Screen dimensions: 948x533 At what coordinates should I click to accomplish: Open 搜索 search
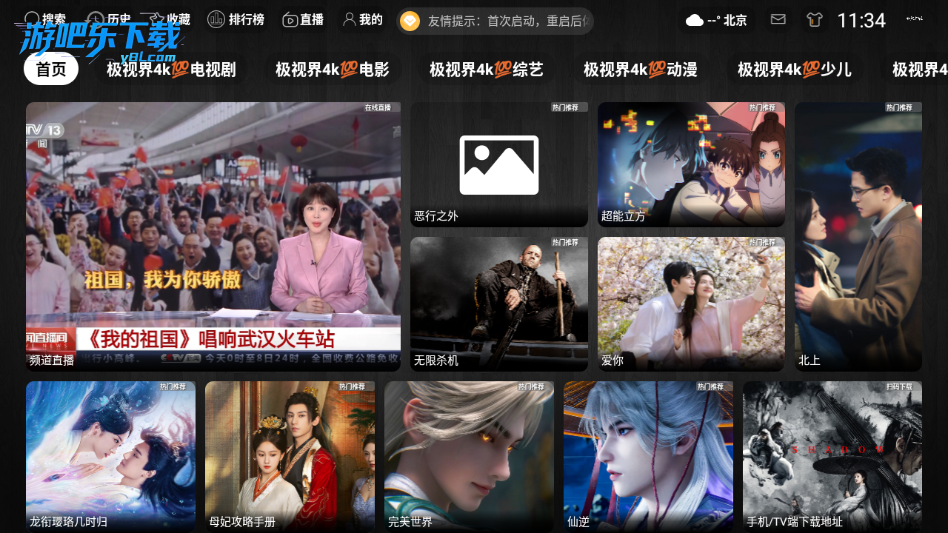[46, 19]
